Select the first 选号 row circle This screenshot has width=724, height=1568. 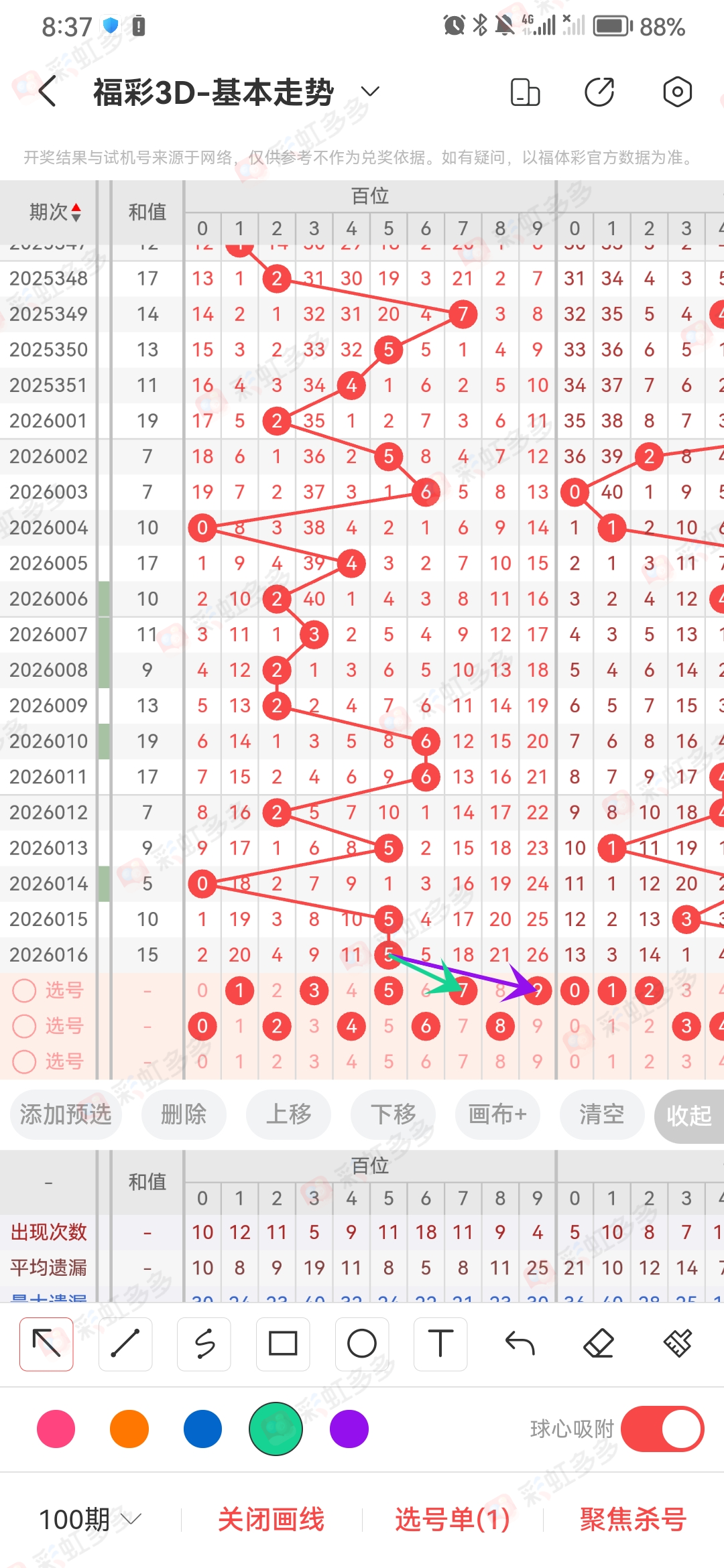[24, 991]
